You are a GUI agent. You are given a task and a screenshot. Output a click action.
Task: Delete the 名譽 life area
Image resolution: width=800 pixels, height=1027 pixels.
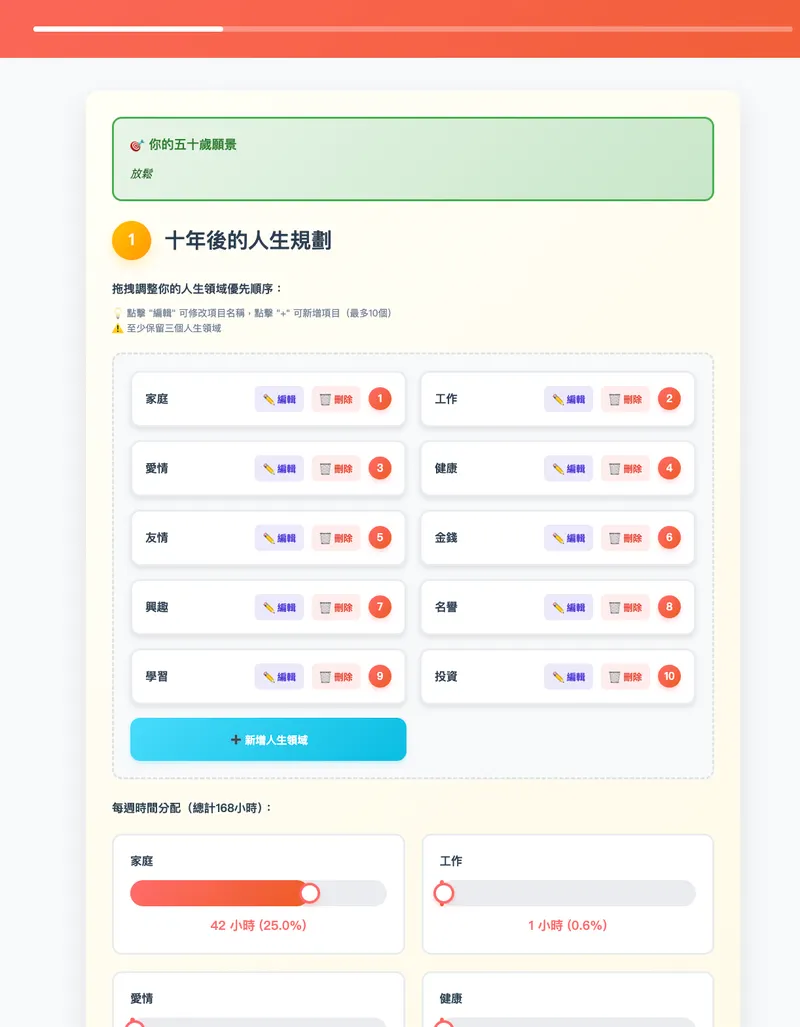coord(625,607)
